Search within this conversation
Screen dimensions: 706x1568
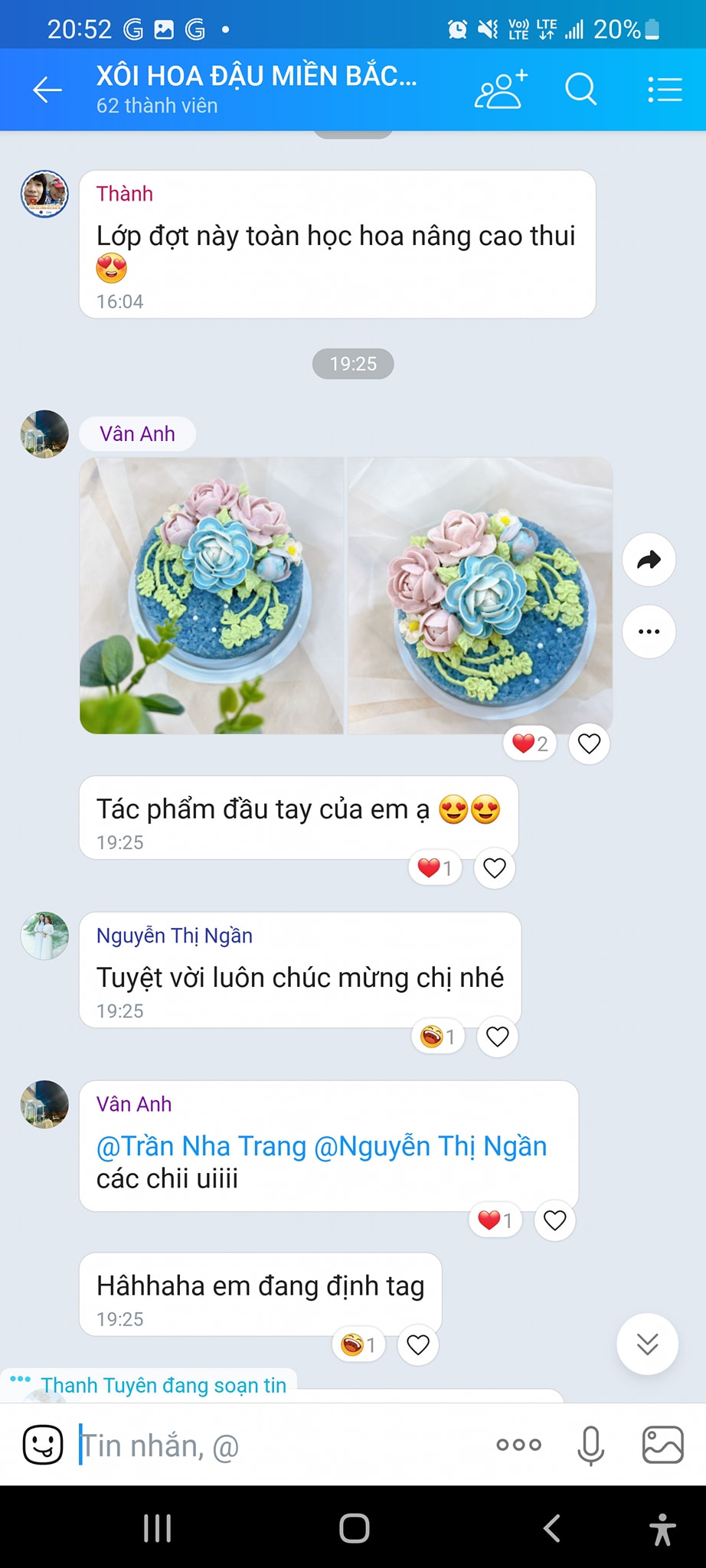(580, 90)
